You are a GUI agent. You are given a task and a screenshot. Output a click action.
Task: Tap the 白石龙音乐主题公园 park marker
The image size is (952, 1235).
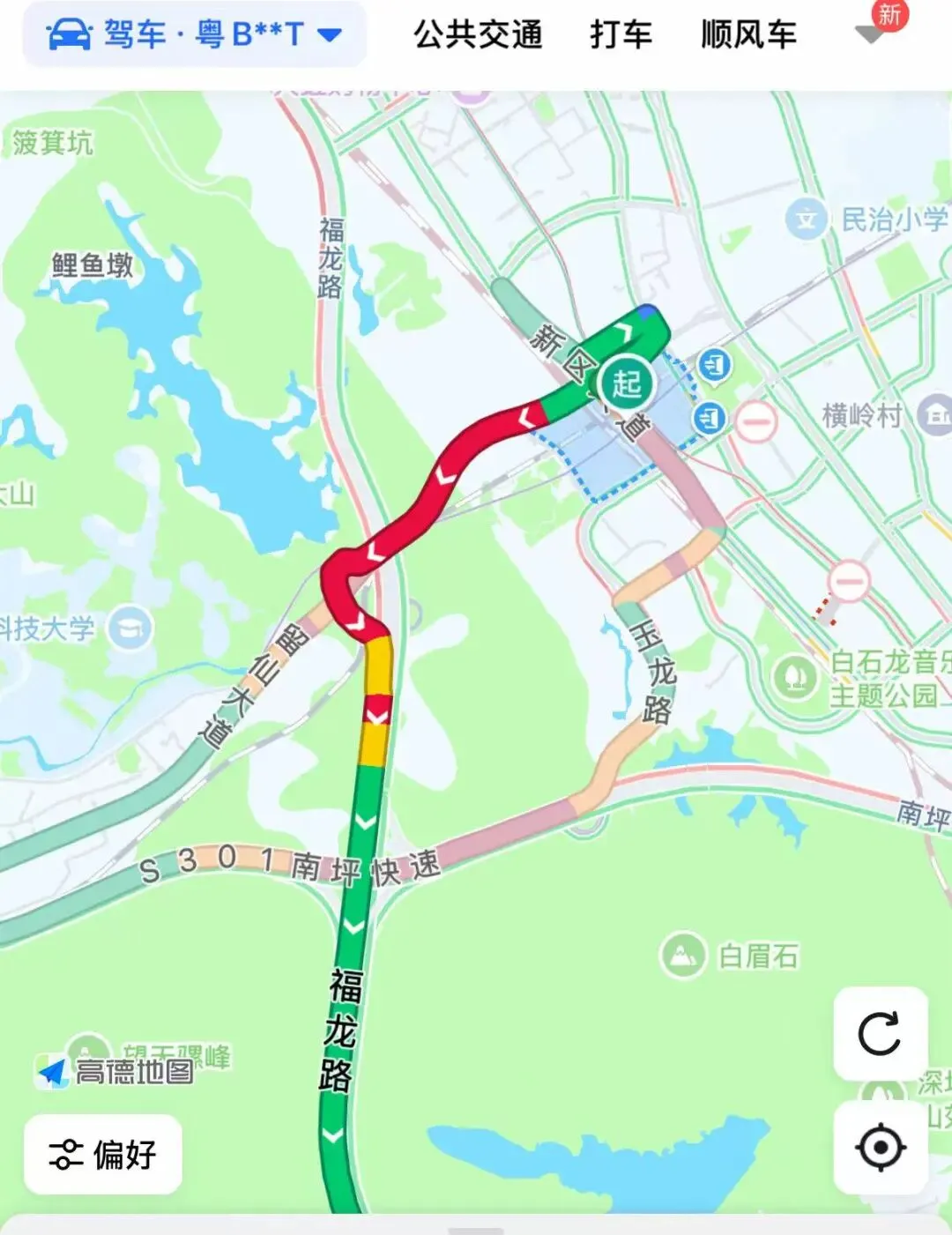[x=796, y=677]
